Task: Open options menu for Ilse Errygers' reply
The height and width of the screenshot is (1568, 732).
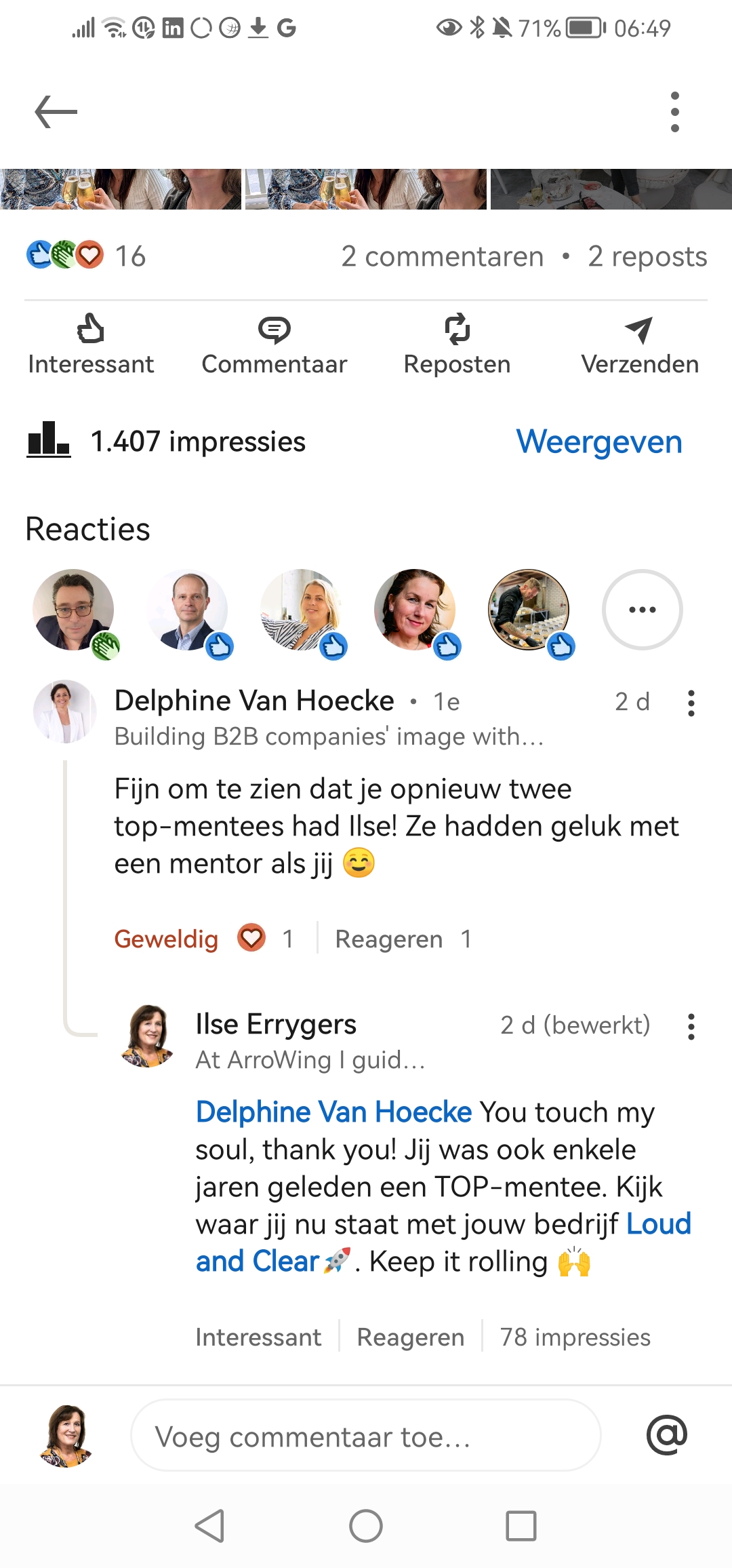Action: pyautogui.click(x=691, y=1027)
